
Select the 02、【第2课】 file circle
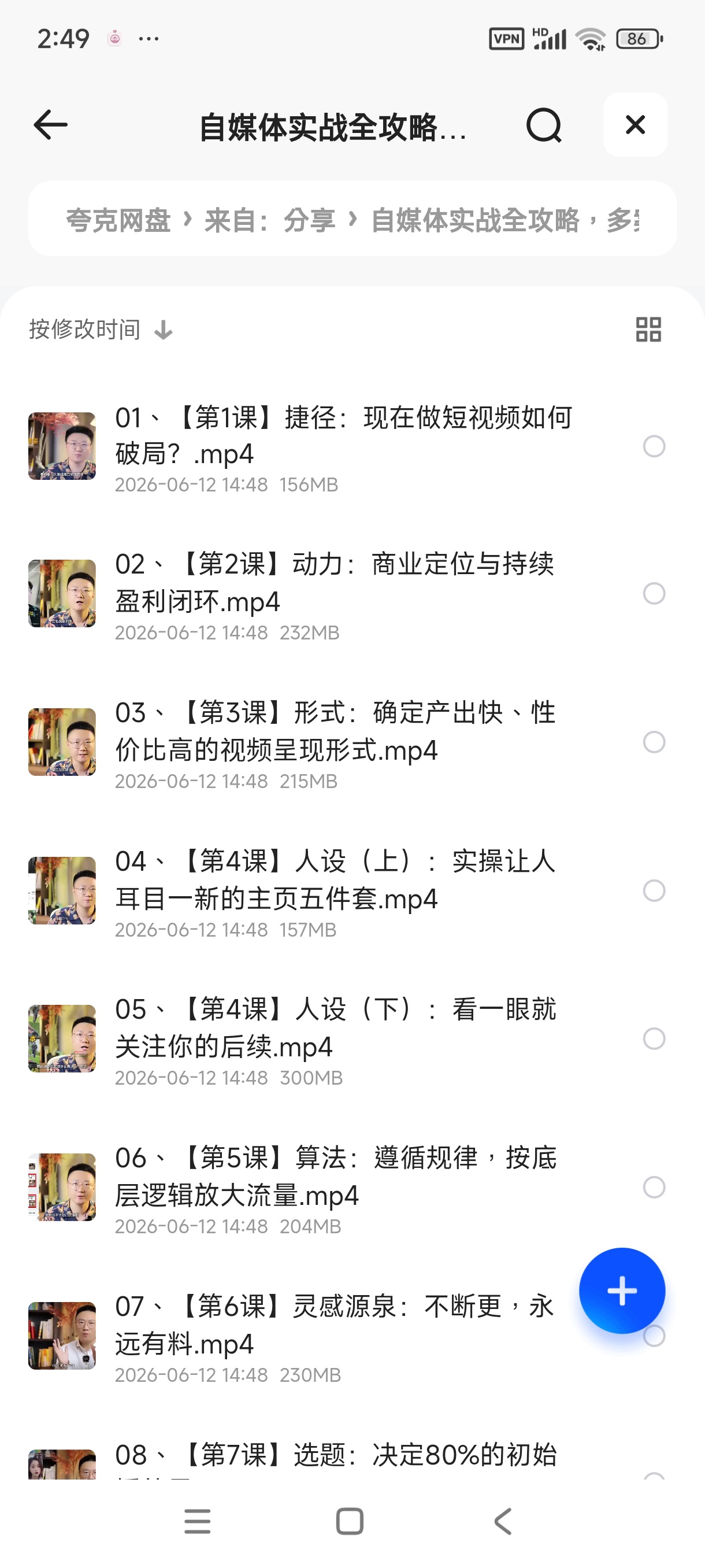pos(654,593)
